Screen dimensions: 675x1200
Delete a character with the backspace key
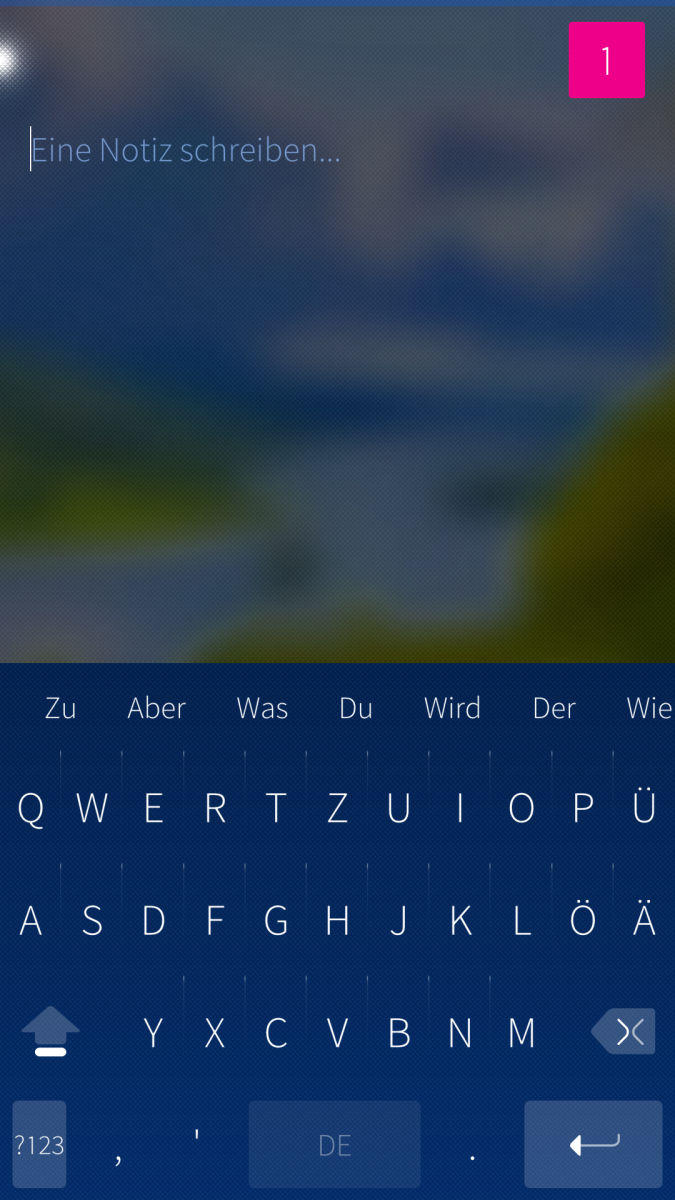click(624, 1031)
